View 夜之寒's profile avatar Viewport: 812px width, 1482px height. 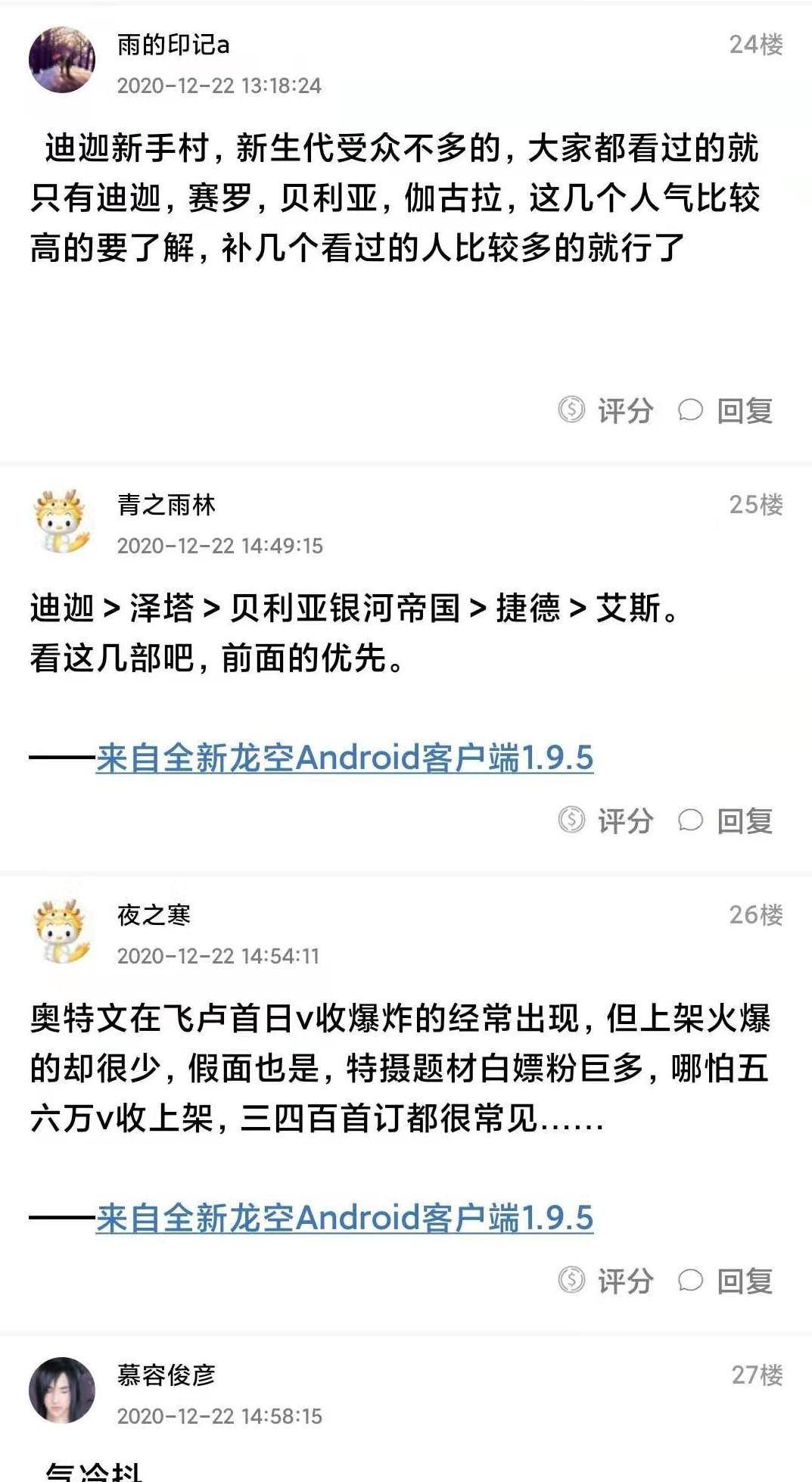(62, 932)
